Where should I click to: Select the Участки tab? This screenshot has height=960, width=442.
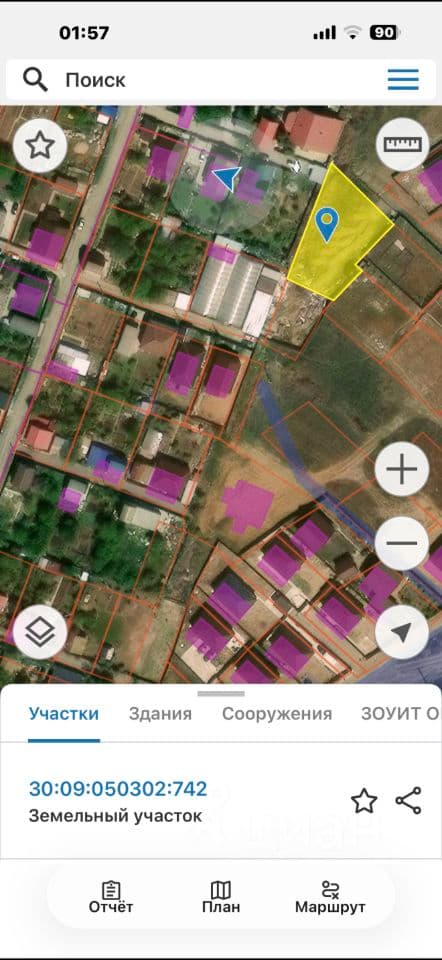64,714
